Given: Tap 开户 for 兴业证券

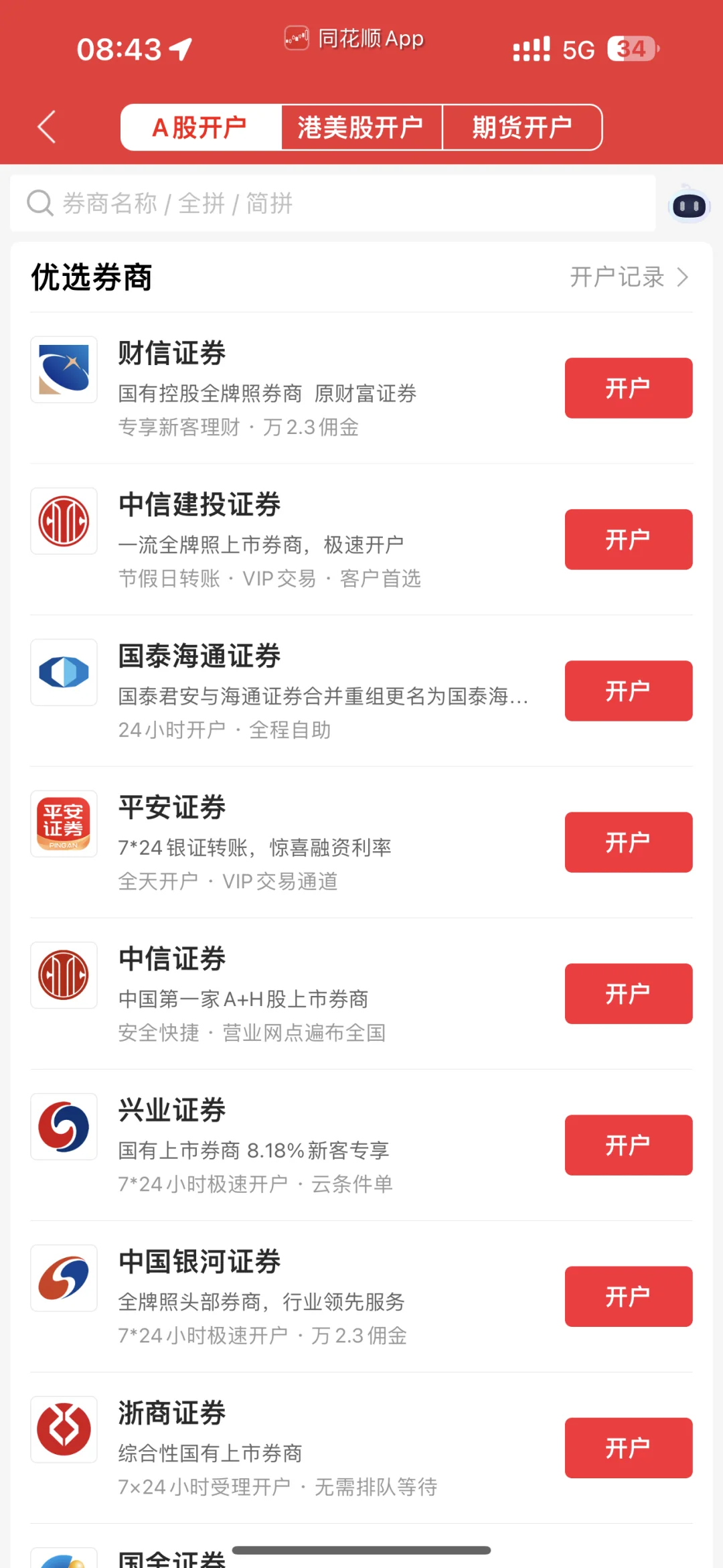Looking at the screenshot, I should [628, 1145].
